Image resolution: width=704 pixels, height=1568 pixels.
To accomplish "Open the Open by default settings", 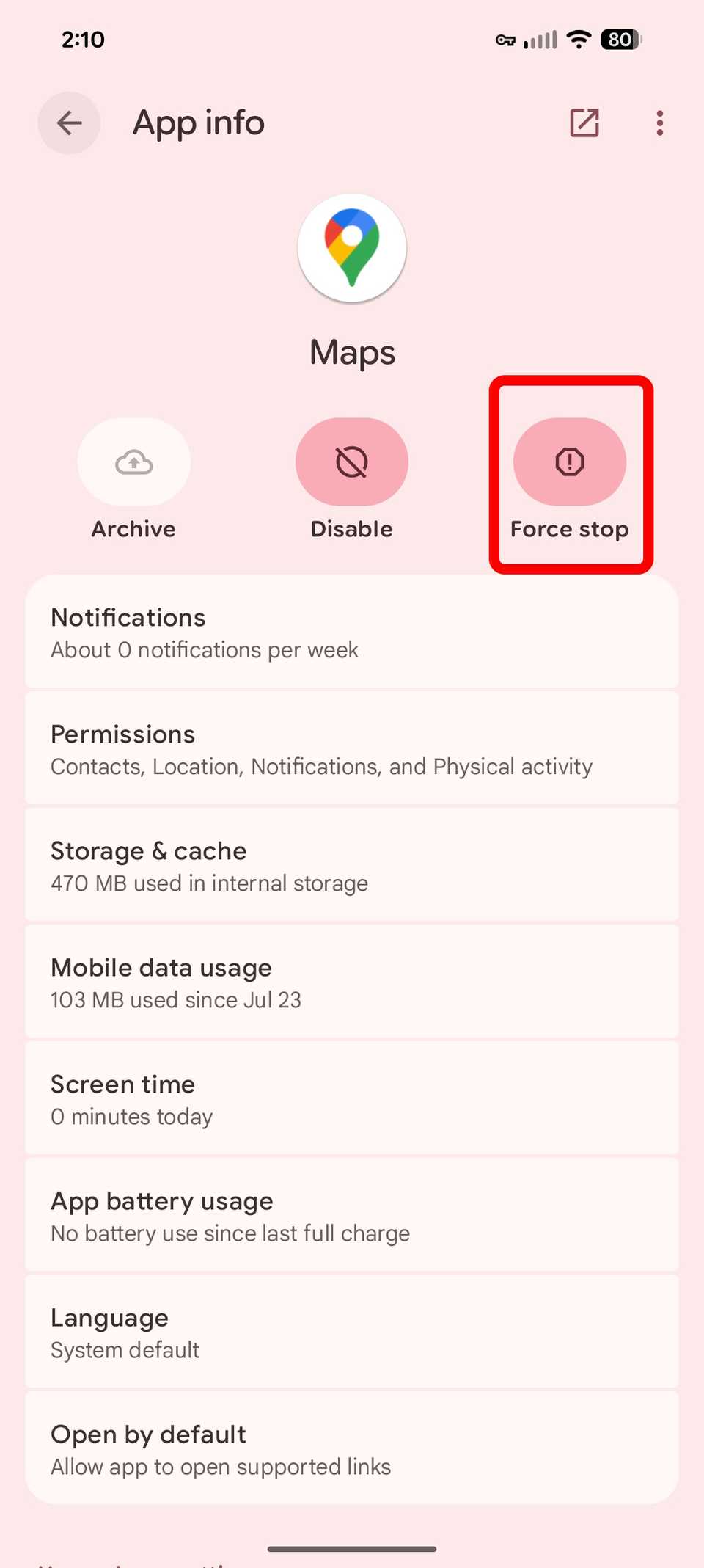I will 352,1449.
